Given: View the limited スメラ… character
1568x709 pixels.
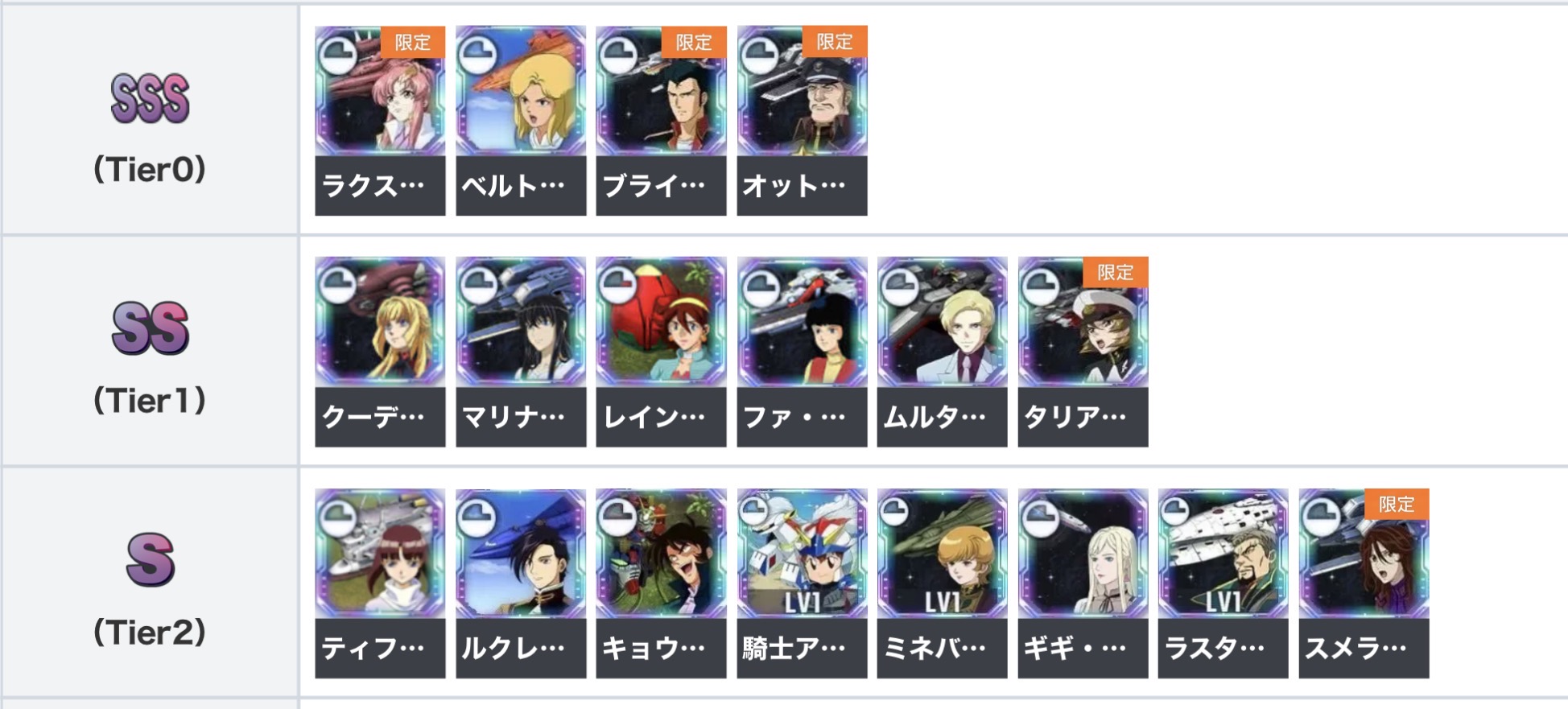Looking at the screenshot, I should point(1364,583).
